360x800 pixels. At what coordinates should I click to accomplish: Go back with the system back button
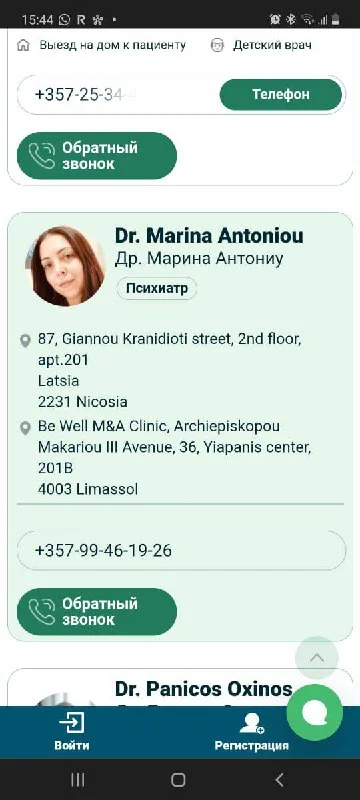tap(279, 779)
